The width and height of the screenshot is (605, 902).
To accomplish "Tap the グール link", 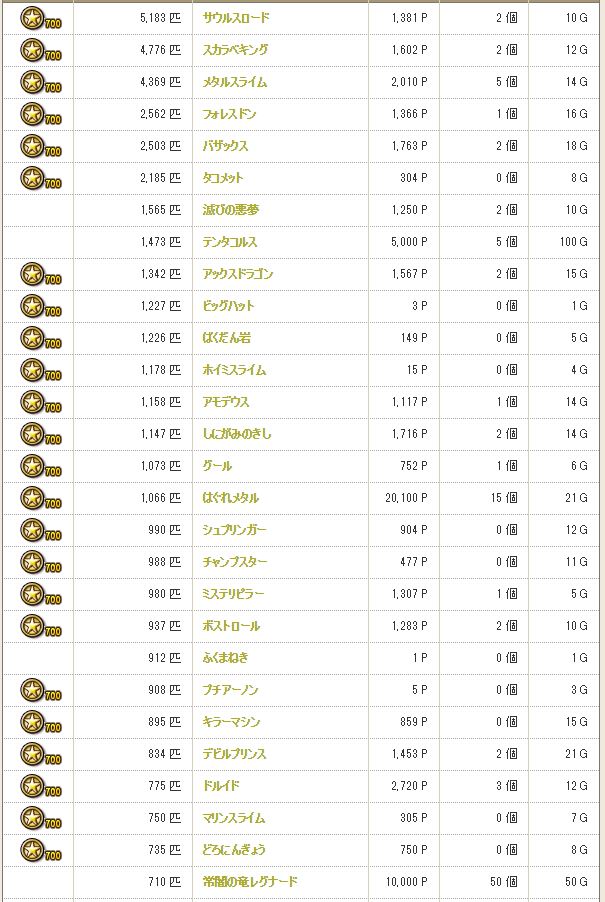I will [x=216, y=466].
